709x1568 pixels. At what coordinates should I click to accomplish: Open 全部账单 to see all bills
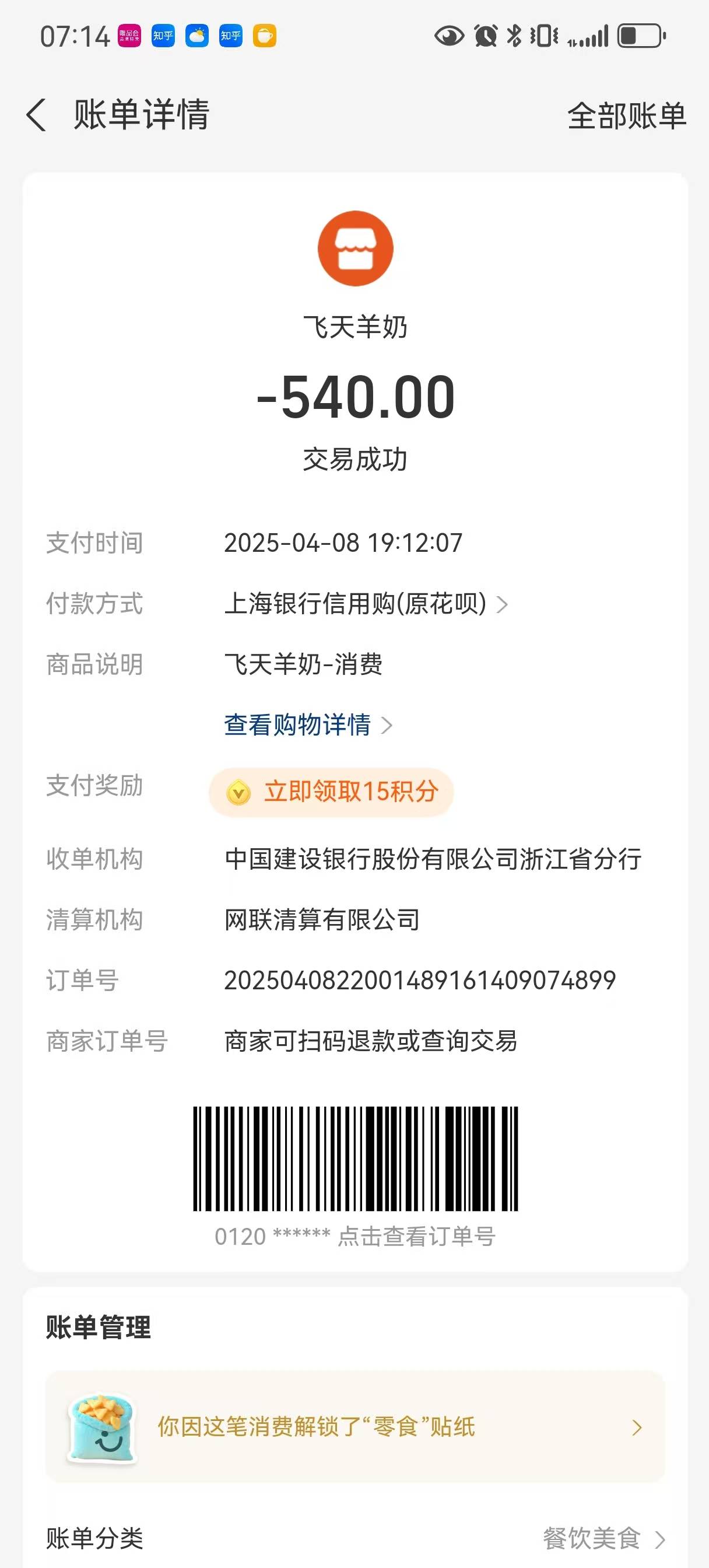(x=626, y=116)
